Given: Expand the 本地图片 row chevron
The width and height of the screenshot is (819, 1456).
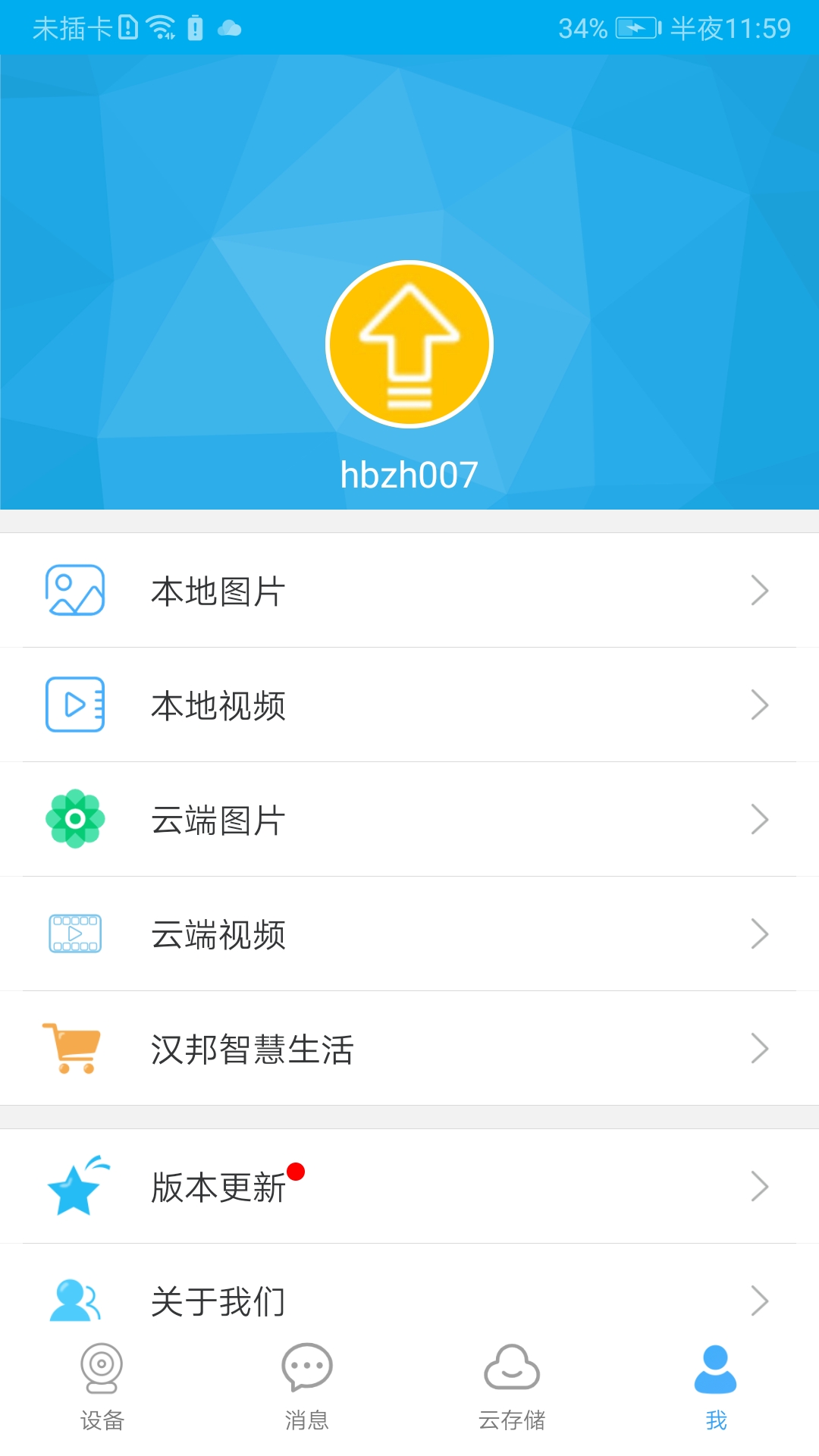Looking at the screenshot, I should 761,591.
